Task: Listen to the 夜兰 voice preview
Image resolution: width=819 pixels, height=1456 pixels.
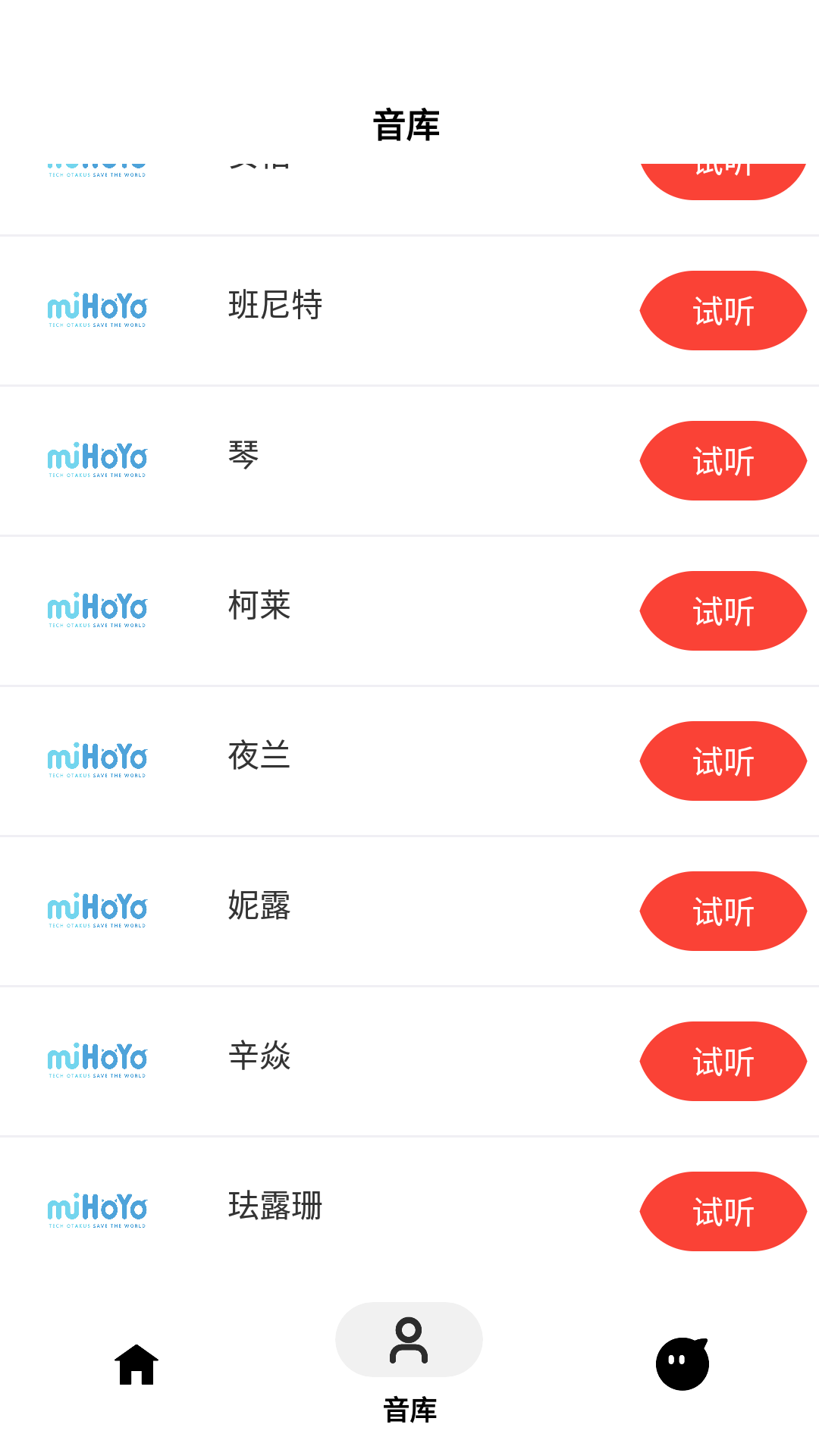Action: click(x=723, y=761)
